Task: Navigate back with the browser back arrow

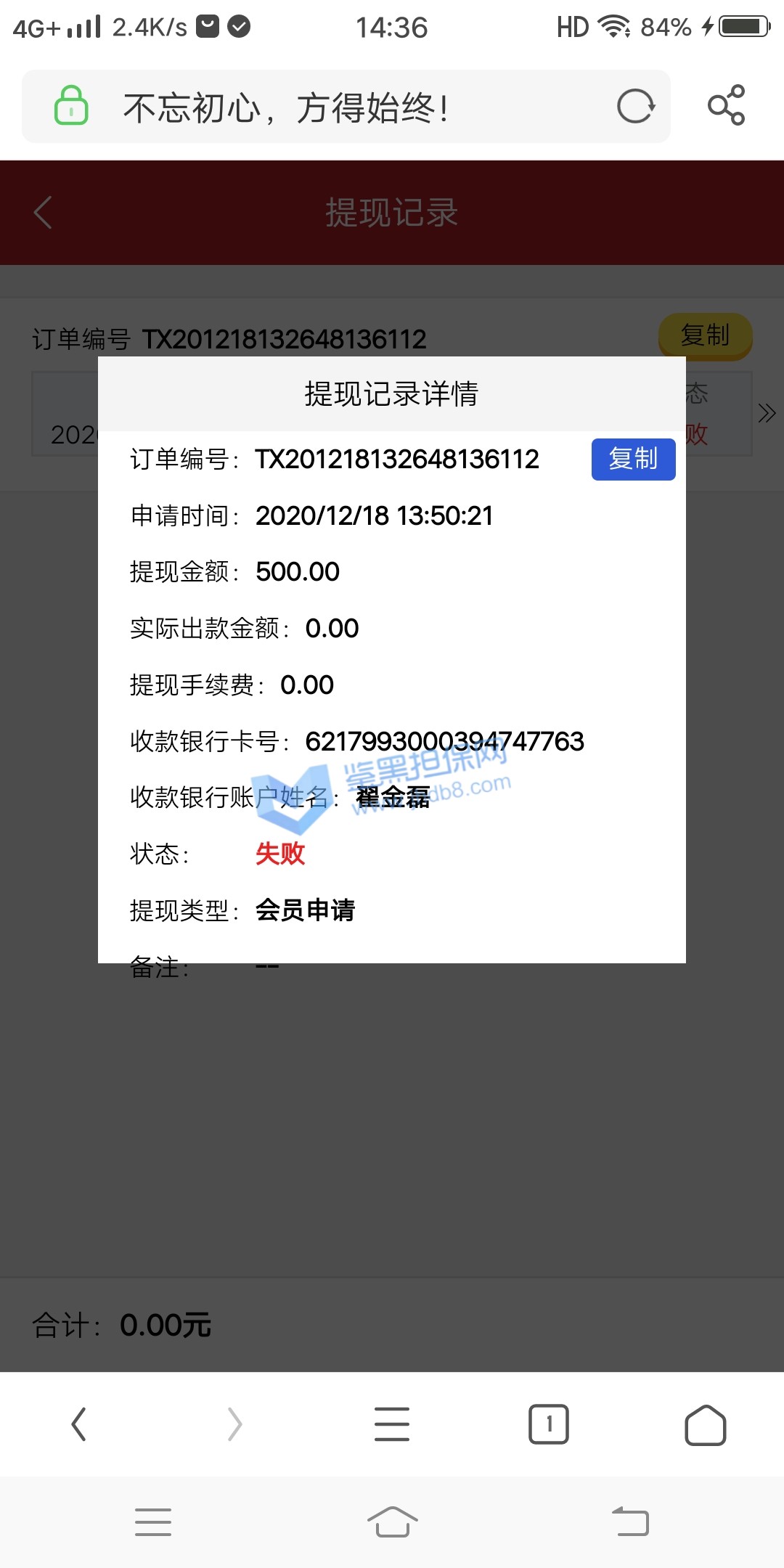Action: click(78, 1424)
